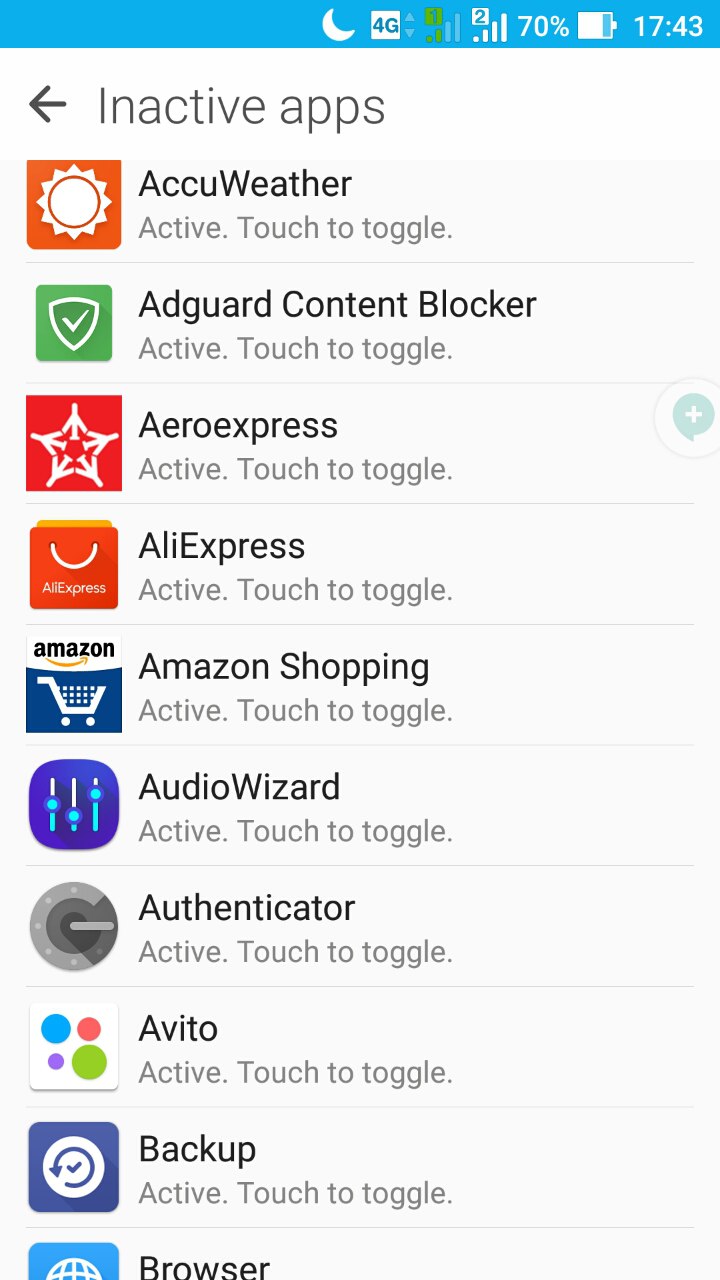The image size is (720, 1280).
Task: Tap the Authenticator entry
Action: pyautogui.click(x=360, y=927)
